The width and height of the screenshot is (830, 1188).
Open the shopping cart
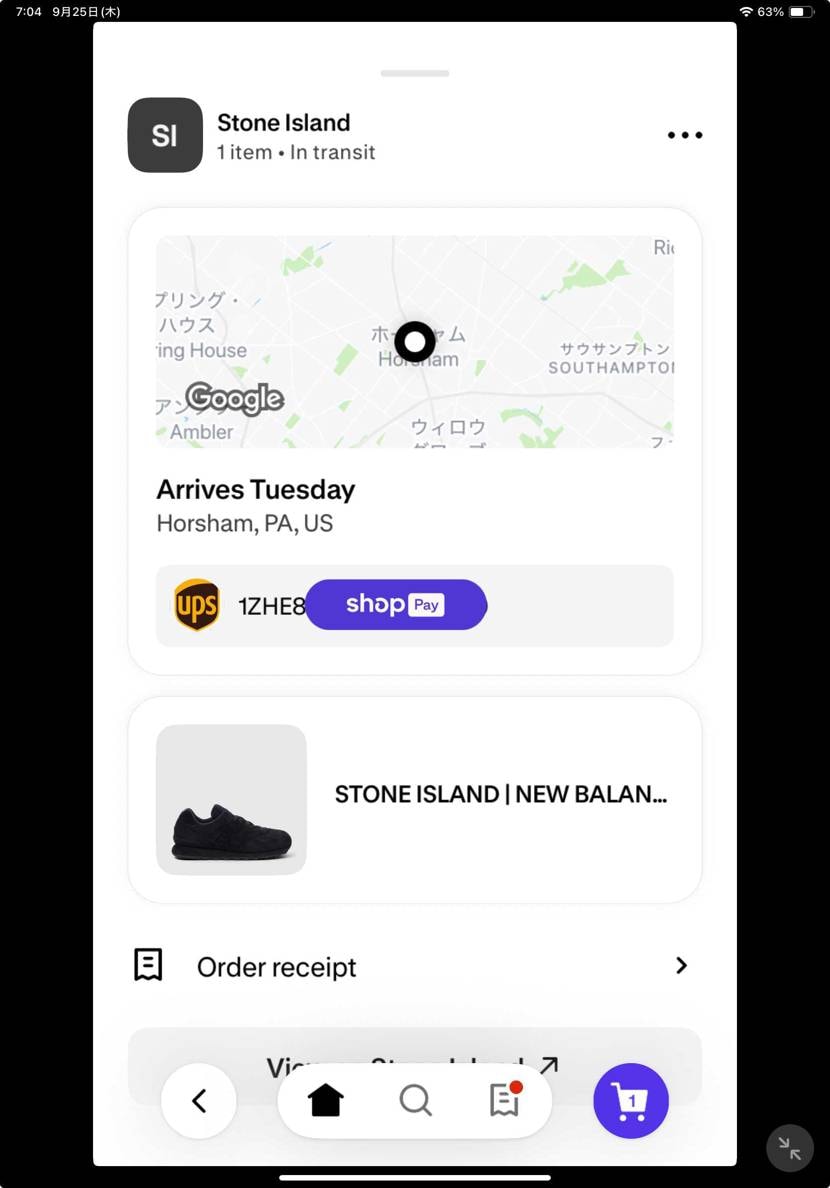click(x=631, y=1101)
